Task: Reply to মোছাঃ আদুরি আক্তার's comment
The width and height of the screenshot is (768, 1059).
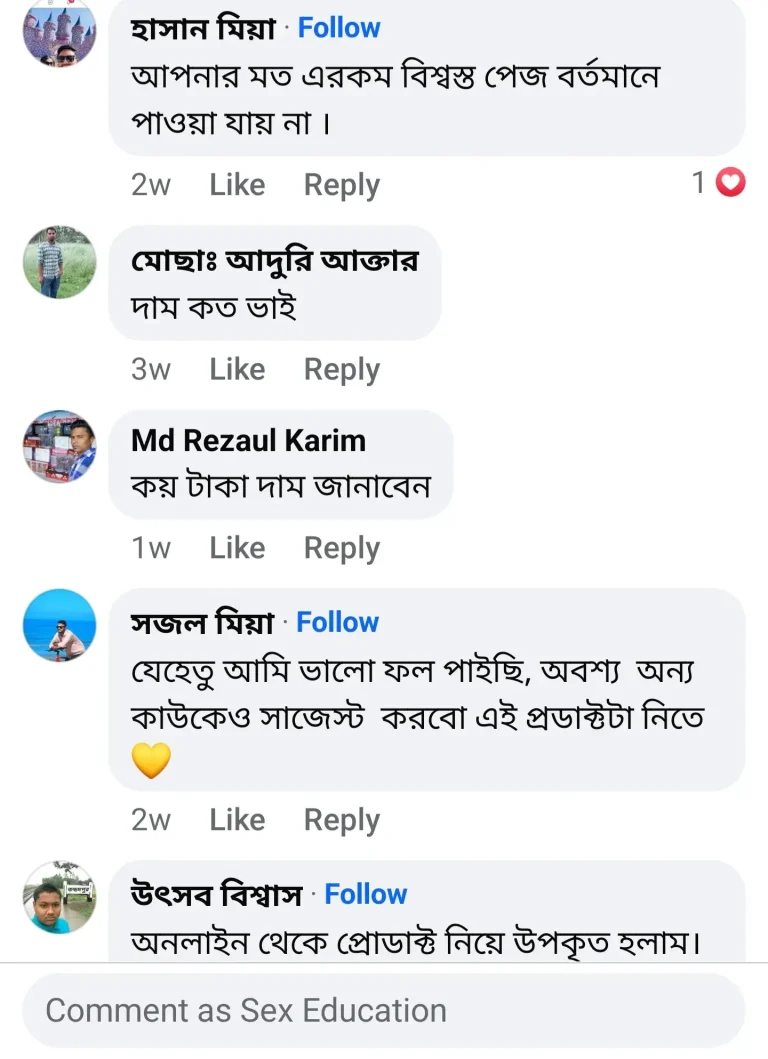Action: (x=341, y=368)
